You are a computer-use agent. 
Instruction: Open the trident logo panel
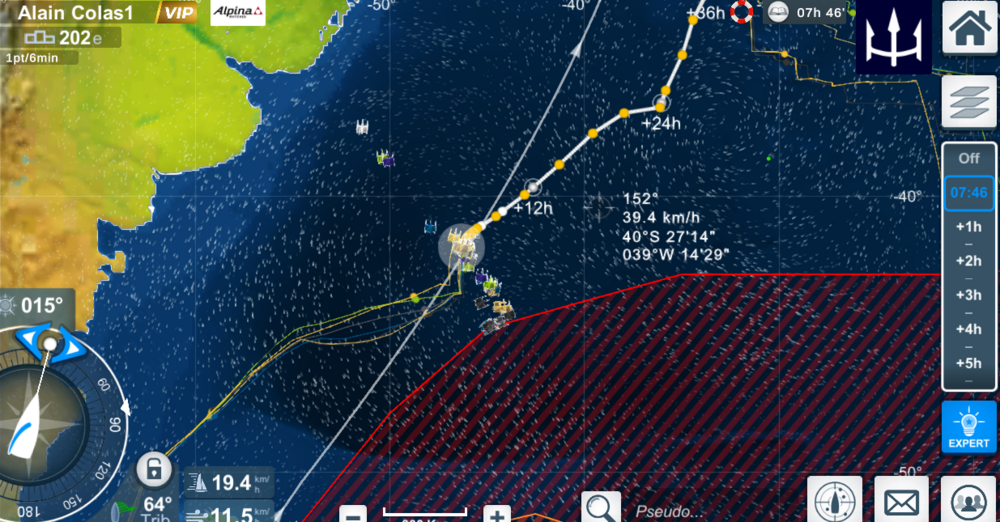(x=893, y=37)
